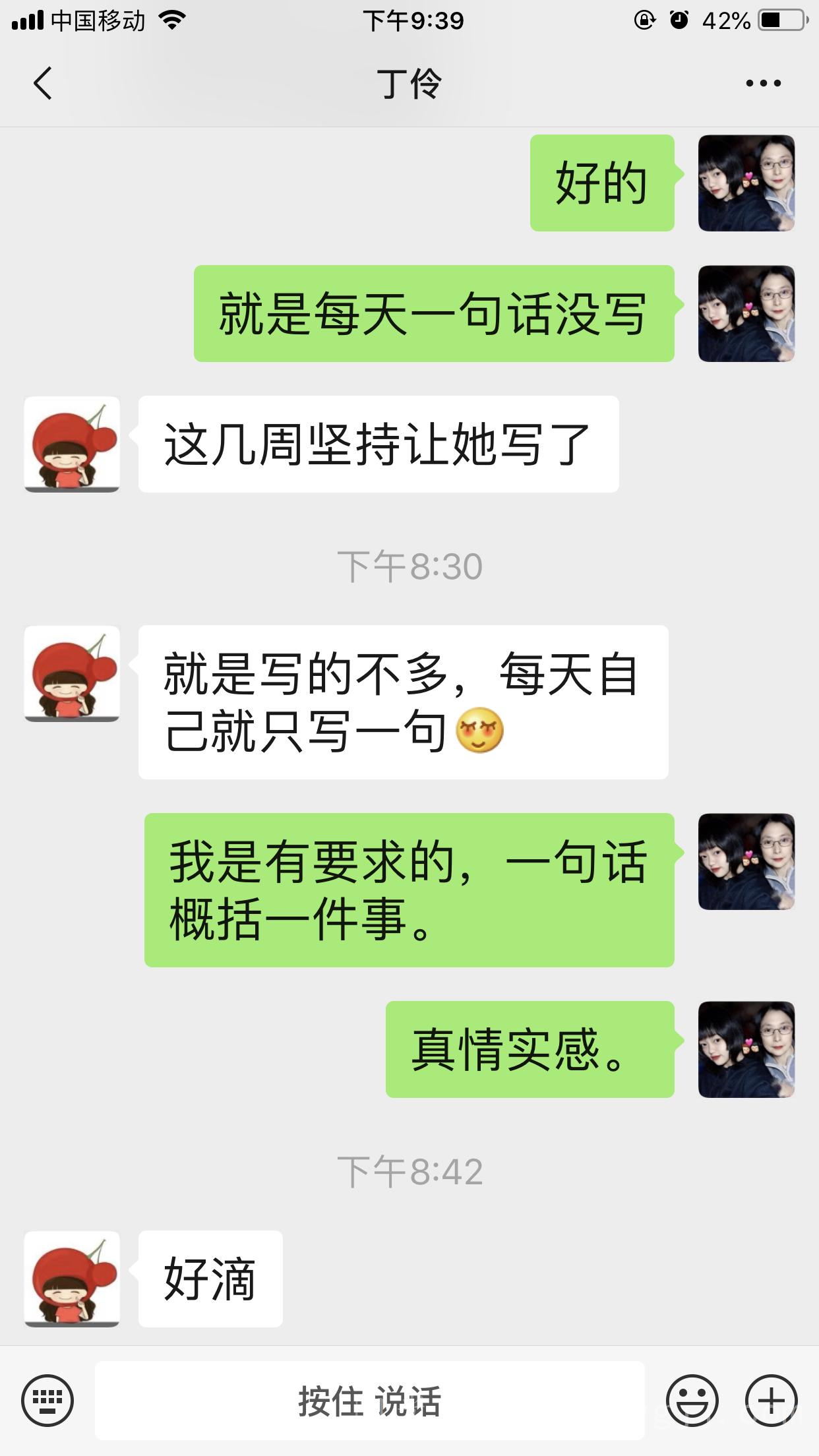Screen dimensions: 819x1456
Task: Open own avatar beside 好的 message
Action: pyautogui.click(x=746, y=183)
